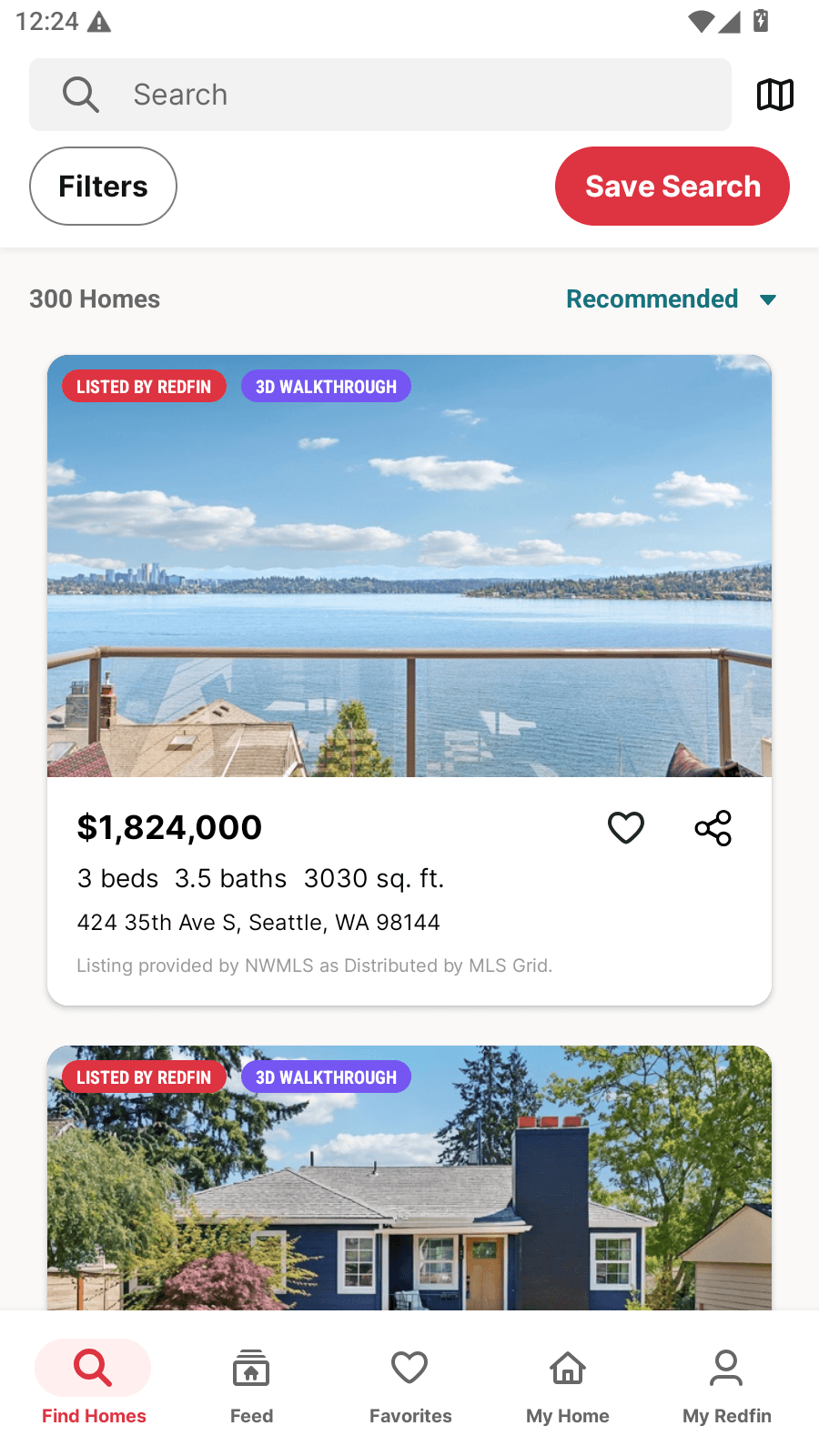Open the blue house listing photo
This screenshot has width=819, height=1456.
point(409,1178)
